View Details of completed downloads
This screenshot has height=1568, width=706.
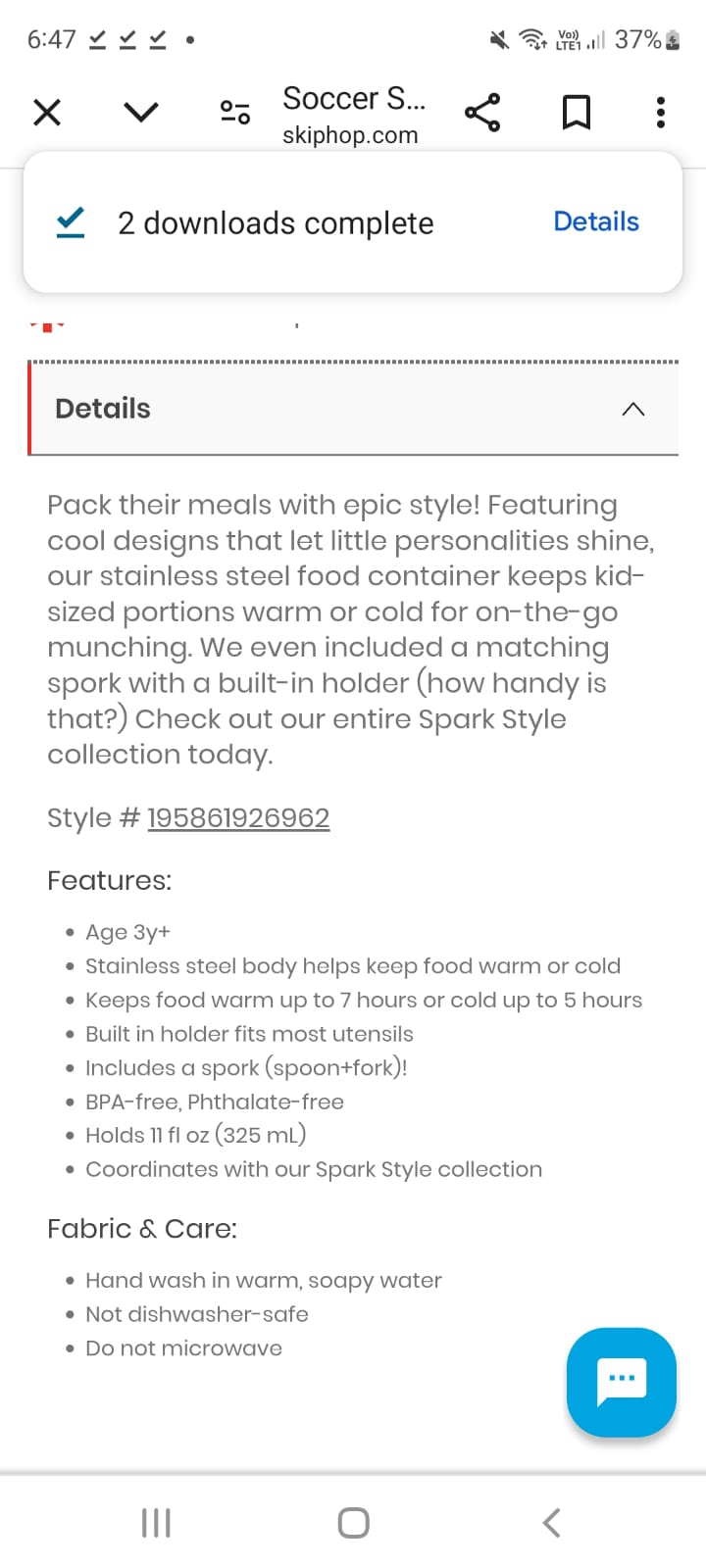click(595, 221)
